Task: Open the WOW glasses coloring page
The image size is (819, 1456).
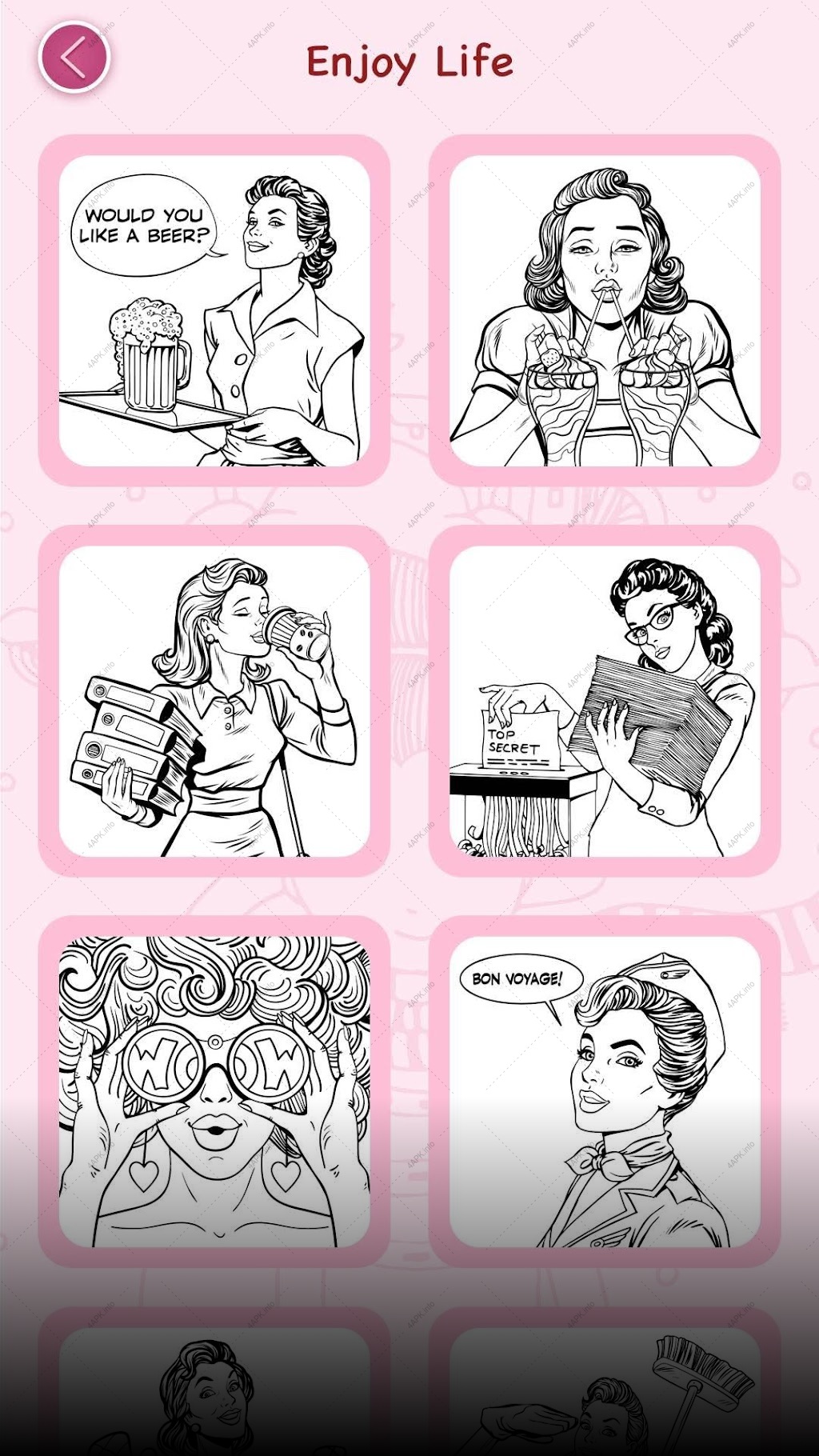Action: [x=214, y=1091]
